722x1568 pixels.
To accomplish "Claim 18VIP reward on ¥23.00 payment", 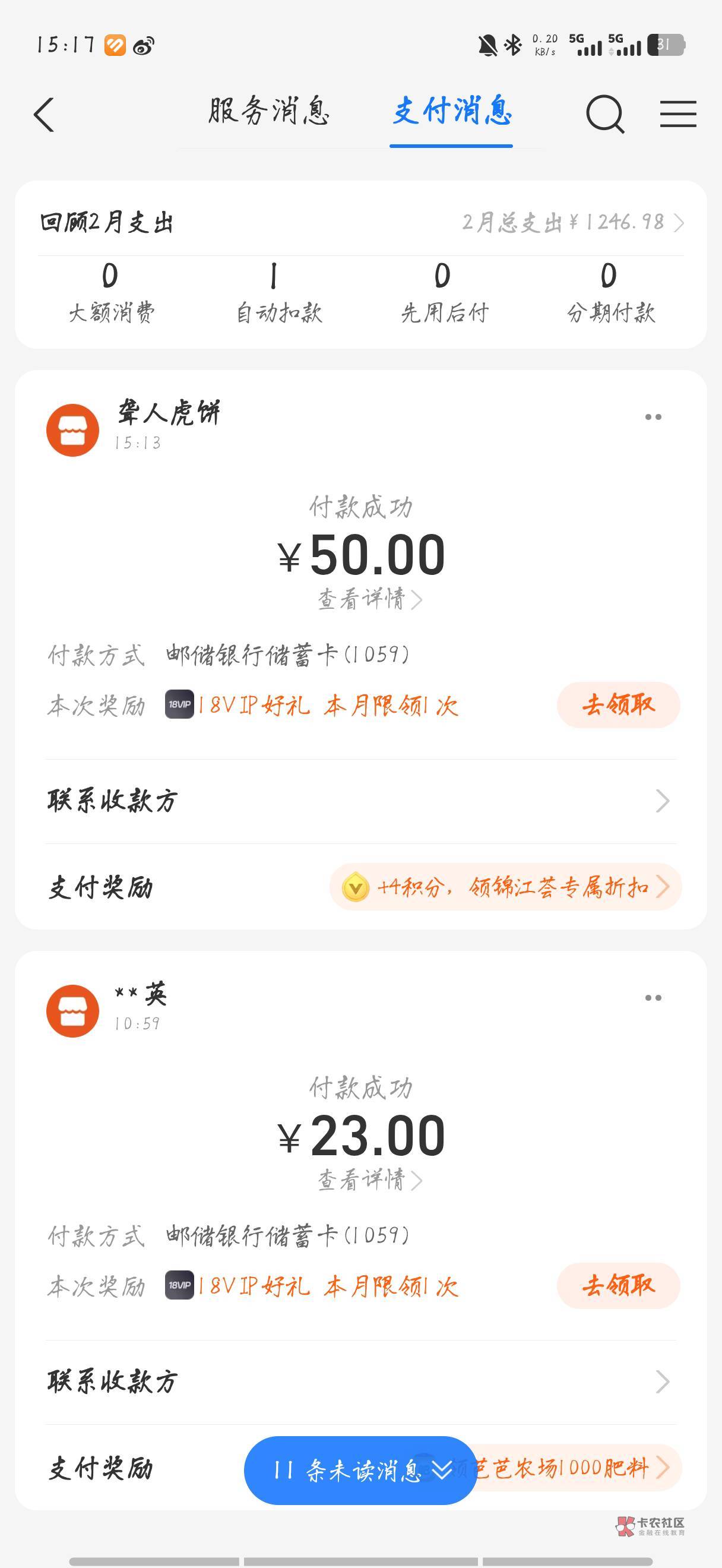I will 618,1285.
